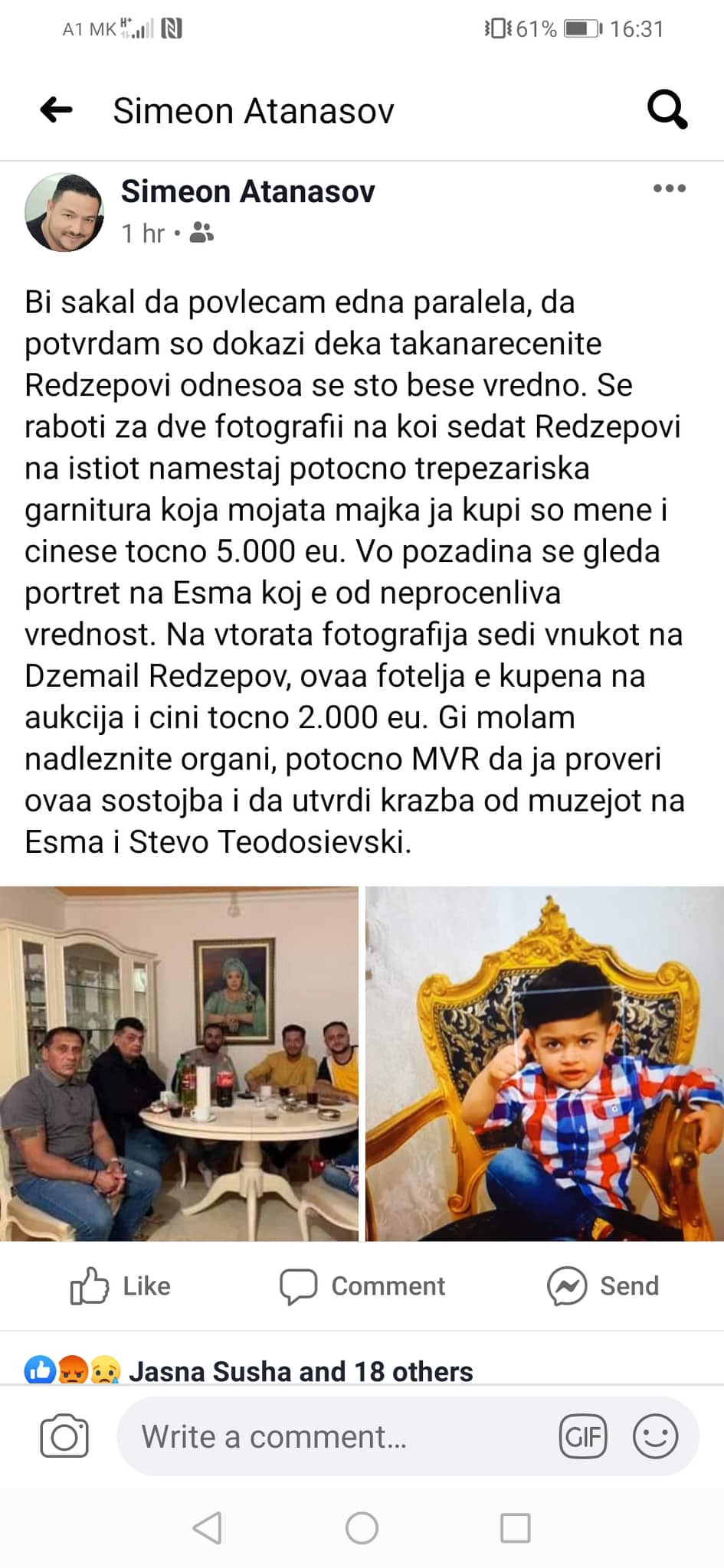View reactions from Jasna Susha and 18 others
The height and width of the screenshot is (1568, 724).
click(300, 1371)
